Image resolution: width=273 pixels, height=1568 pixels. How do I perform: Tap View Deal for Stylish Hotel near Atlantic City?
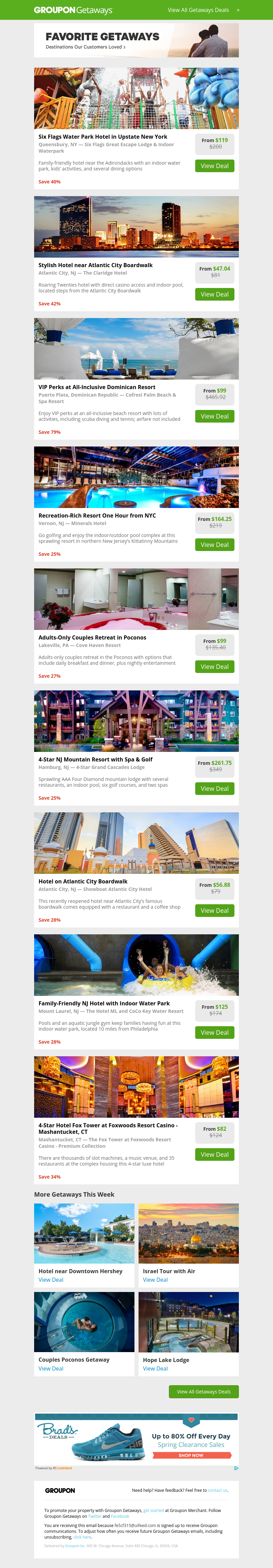(215, 294)
